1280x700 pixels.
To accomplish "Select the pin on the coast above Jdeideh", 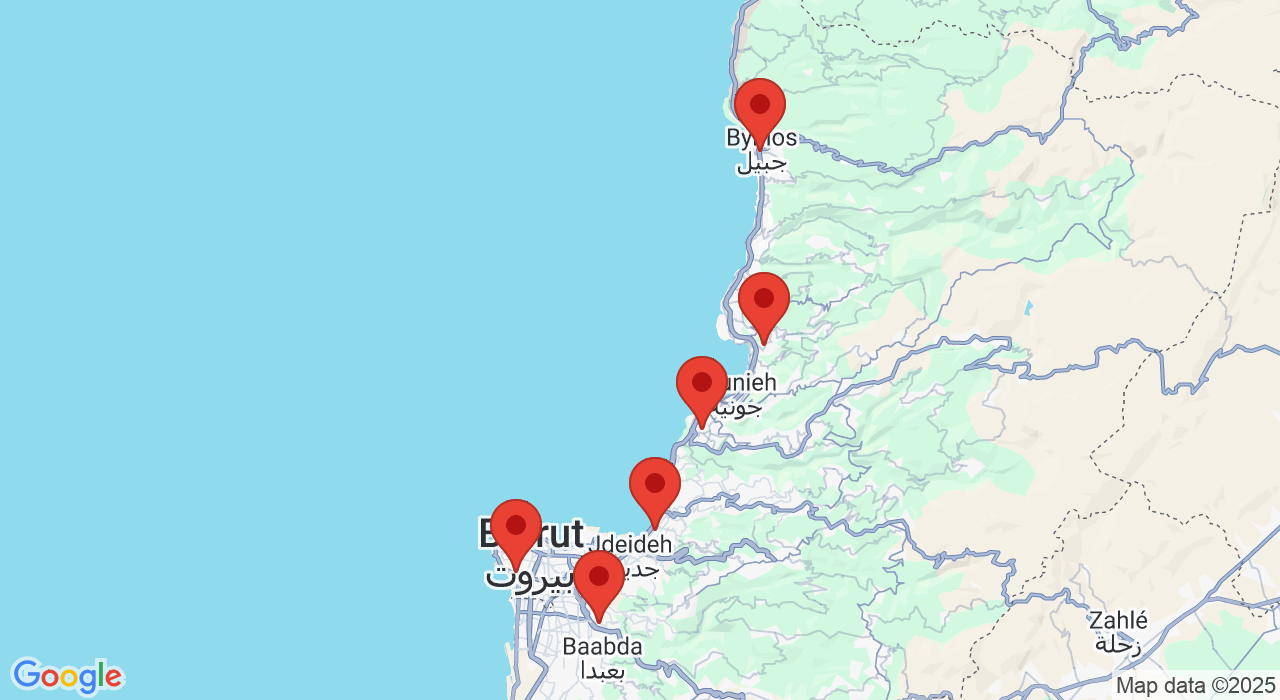I will pos(655,485).
